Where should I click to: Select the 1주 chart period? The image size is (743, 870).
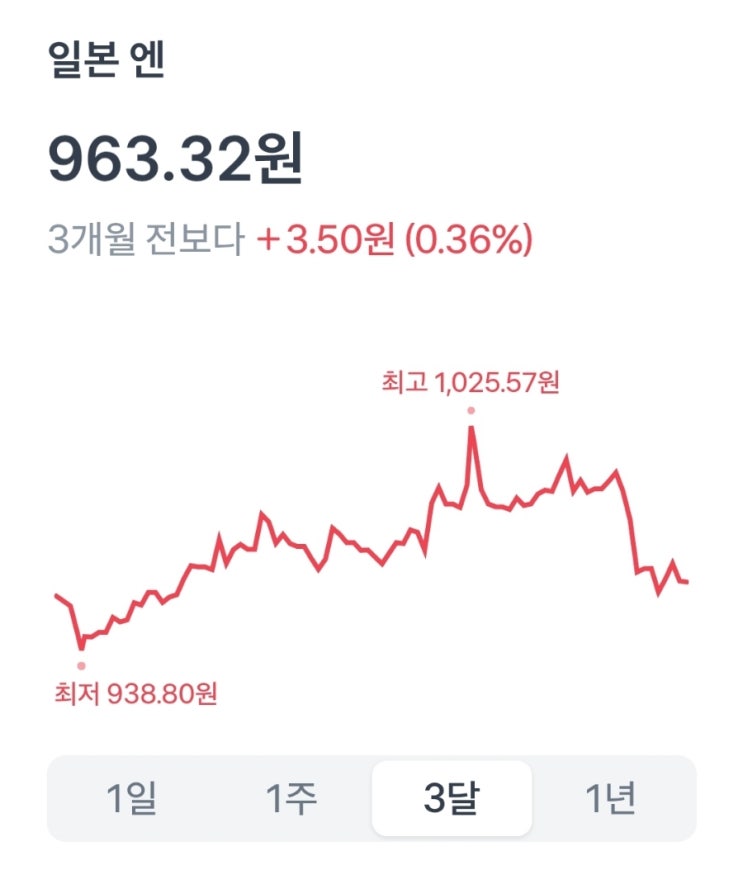click(x=291, y=799)
